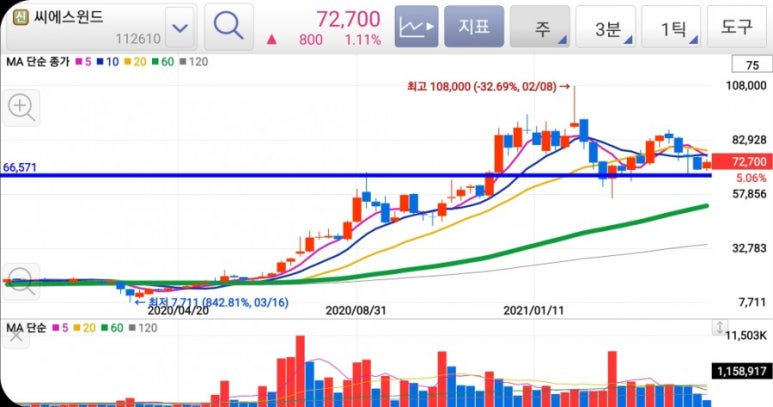
Task: Open the stock search magnifier
Action: pos(229,28)
